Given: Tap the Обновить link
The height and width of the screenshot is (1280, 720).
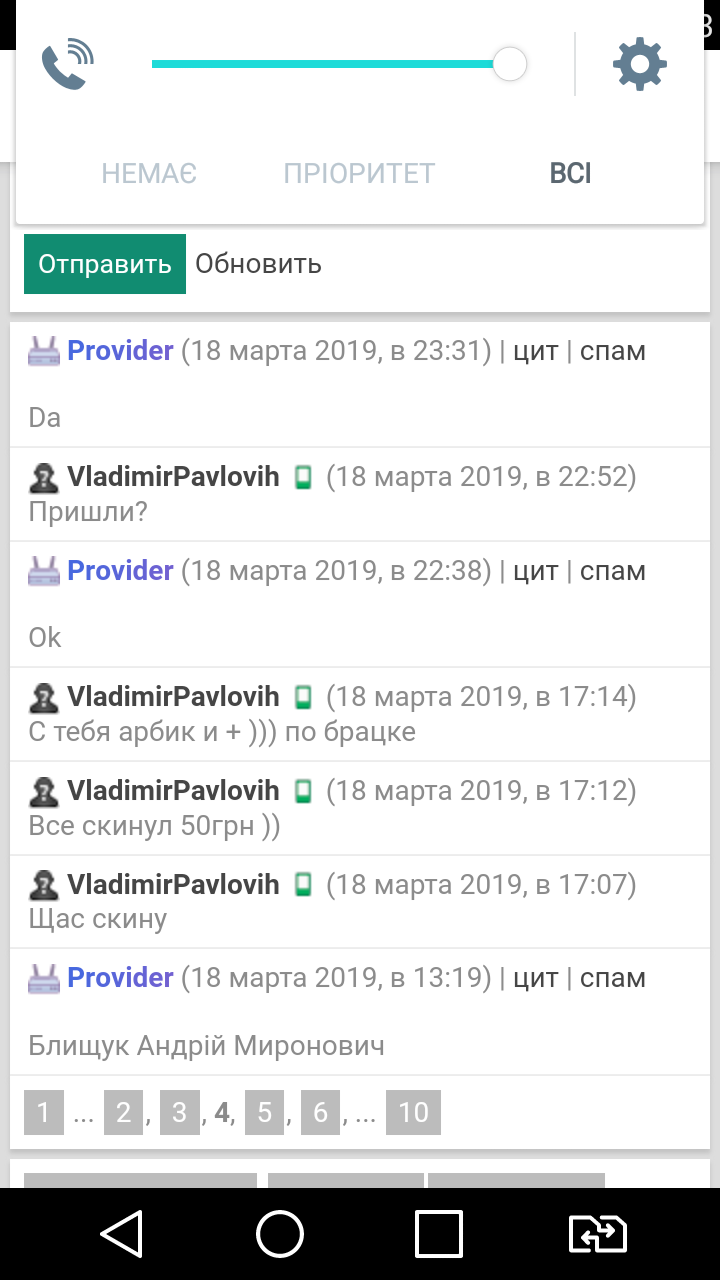Looking at the screenshot, I should [x=258, y=264].
